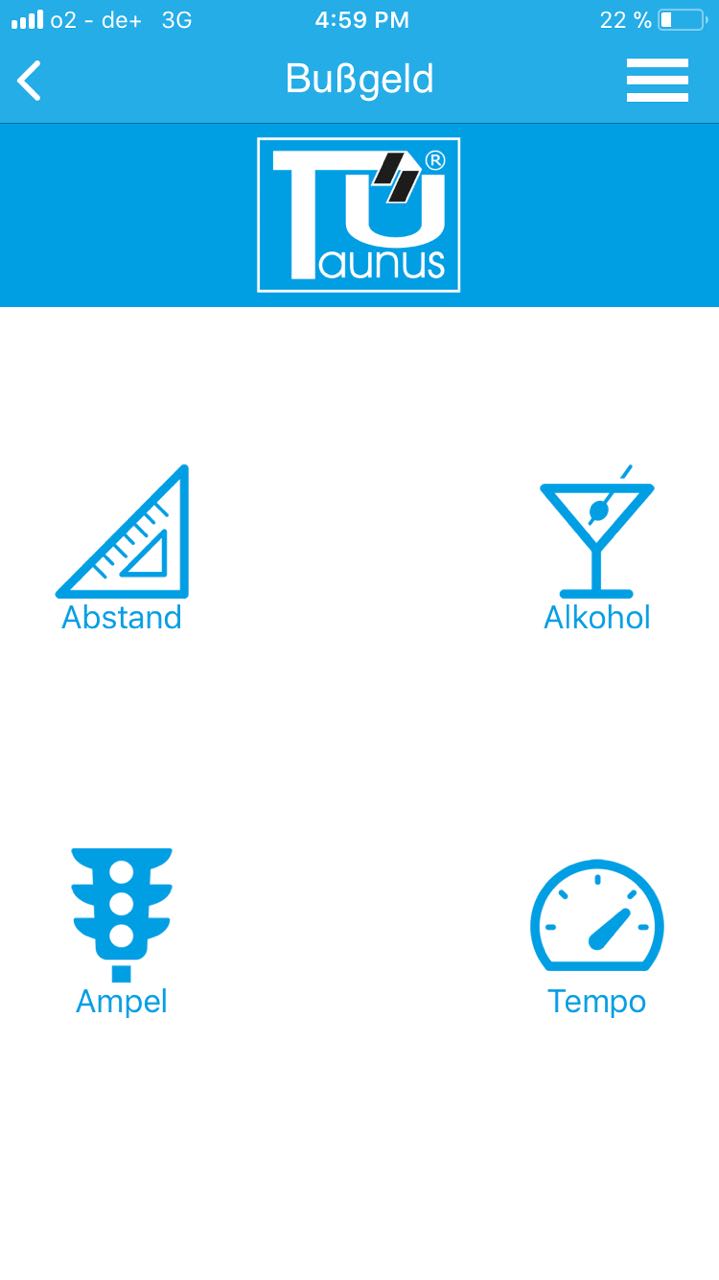Viewport: 719px width, 1280px height.
Task: Open the Ampel traffic light section
Action: point(122,932)
